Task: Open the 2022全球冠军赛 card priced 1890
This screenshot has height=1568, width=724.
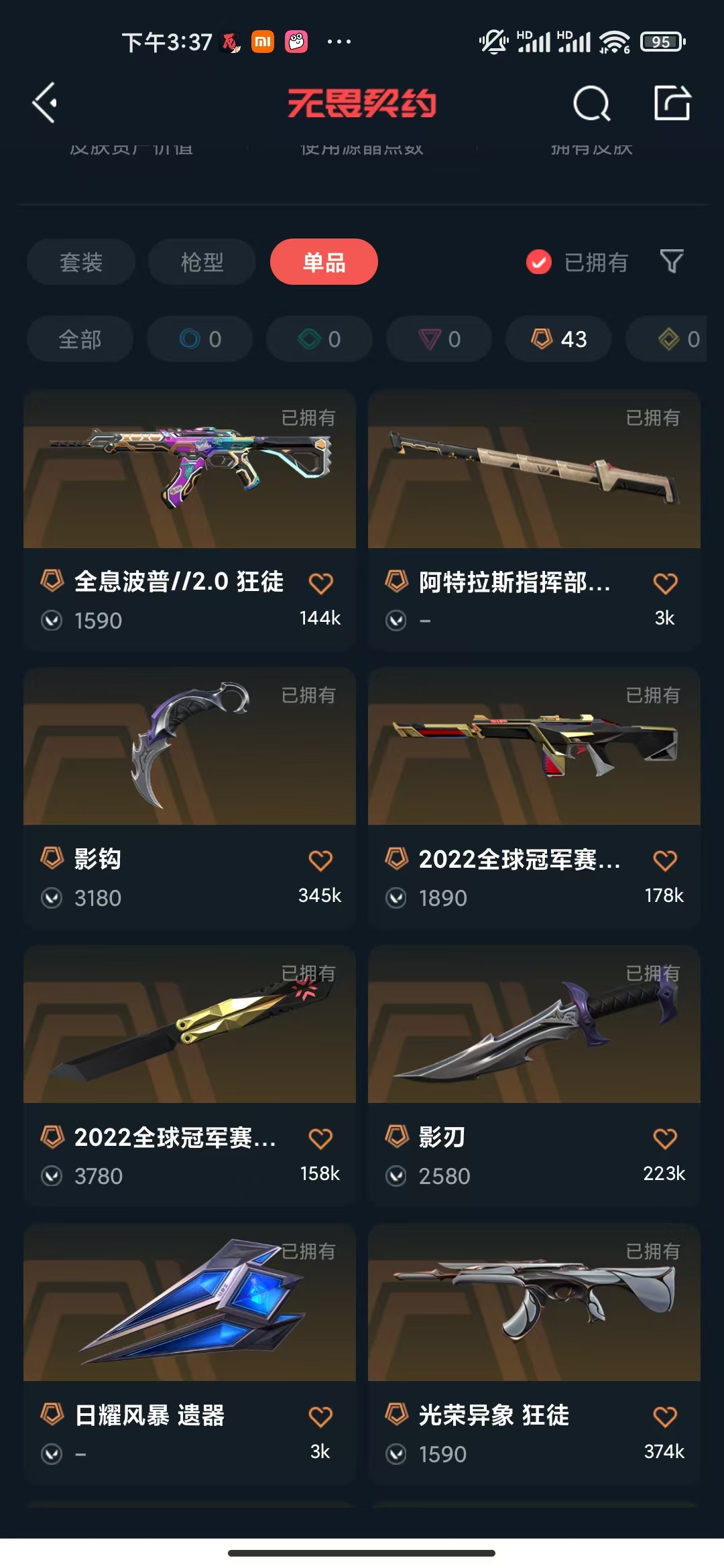Action: (x=534, y=797)
